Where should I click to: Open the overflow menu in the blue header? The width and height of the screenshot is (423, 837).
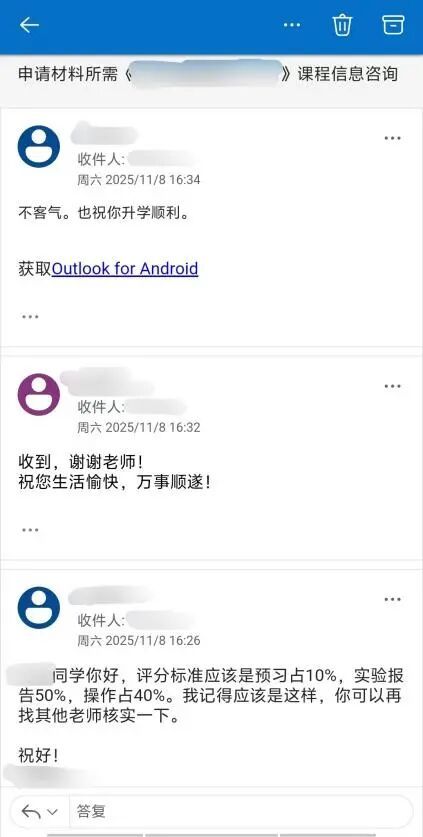point(292,25)
